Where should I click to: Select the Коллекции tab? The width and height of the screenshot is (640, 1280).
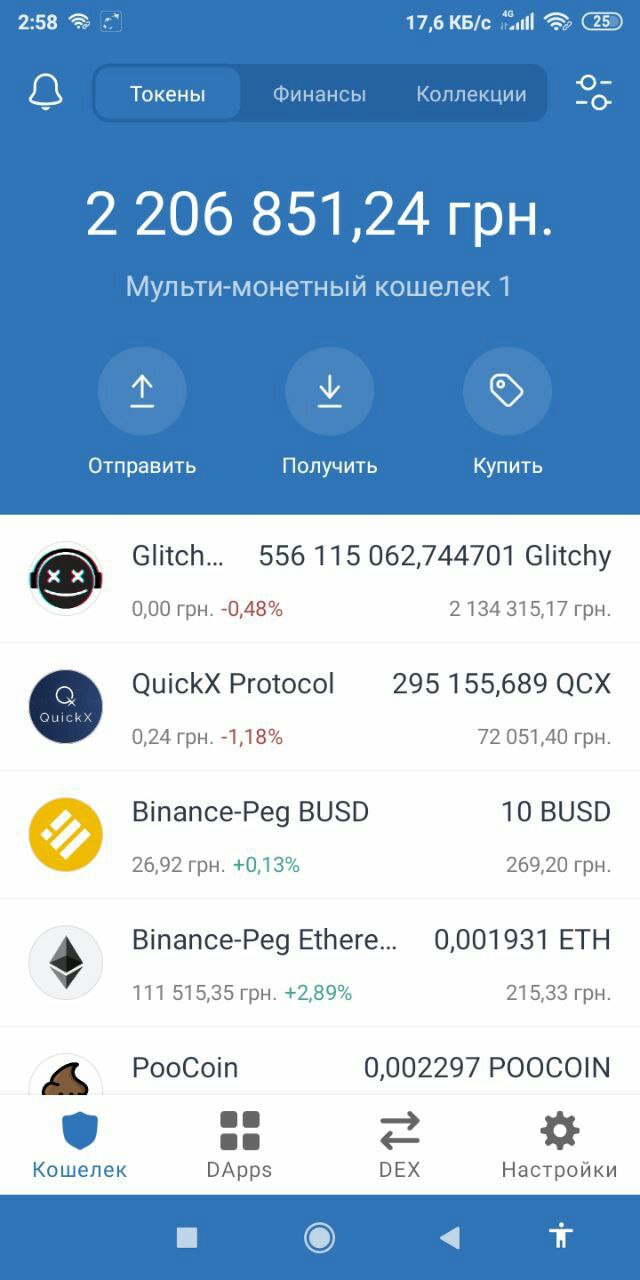[x=471, y=94]
